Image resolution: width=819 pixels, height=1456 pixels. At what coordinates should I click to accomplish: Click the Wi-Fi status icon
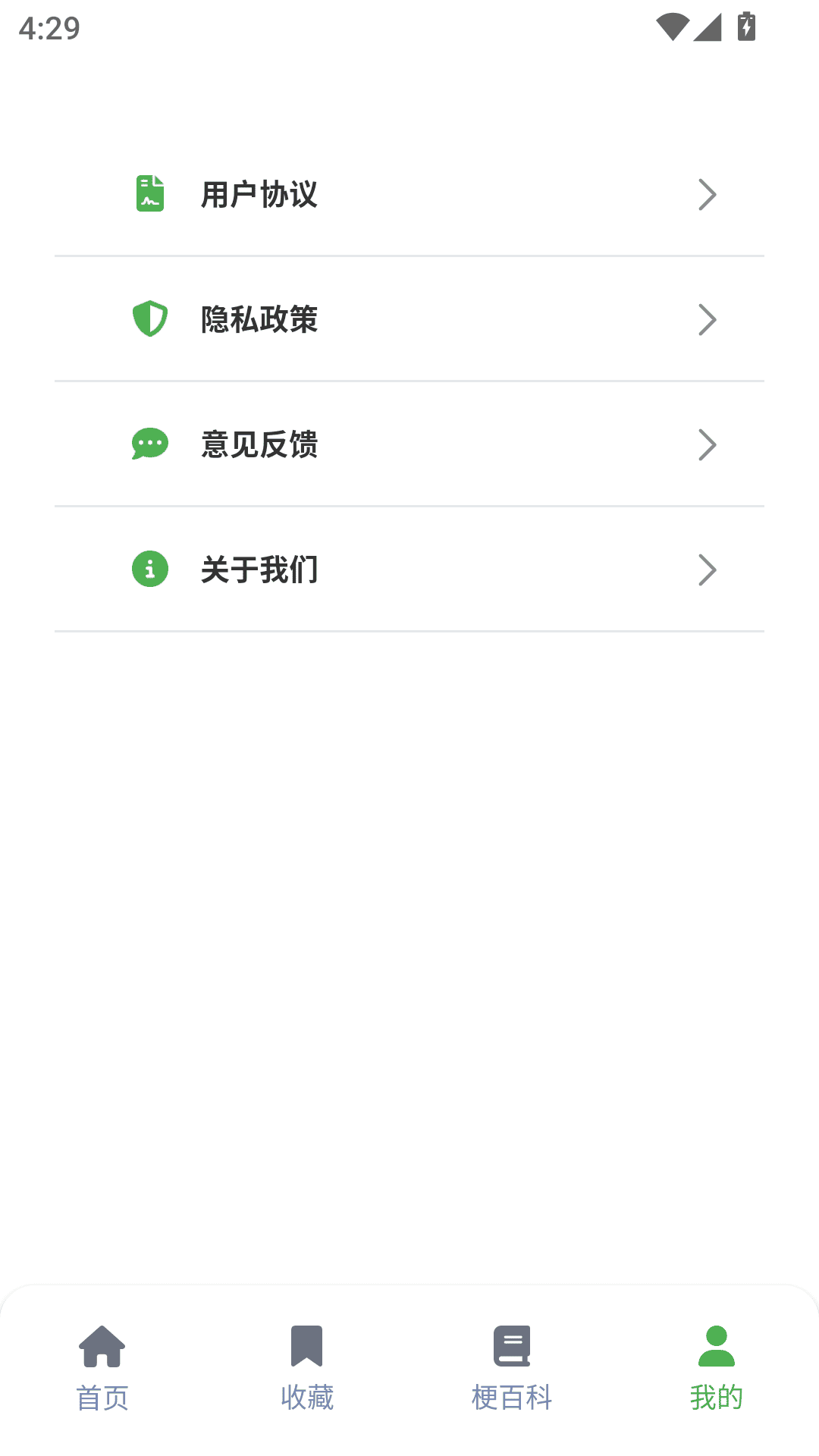tap(671, 27)
